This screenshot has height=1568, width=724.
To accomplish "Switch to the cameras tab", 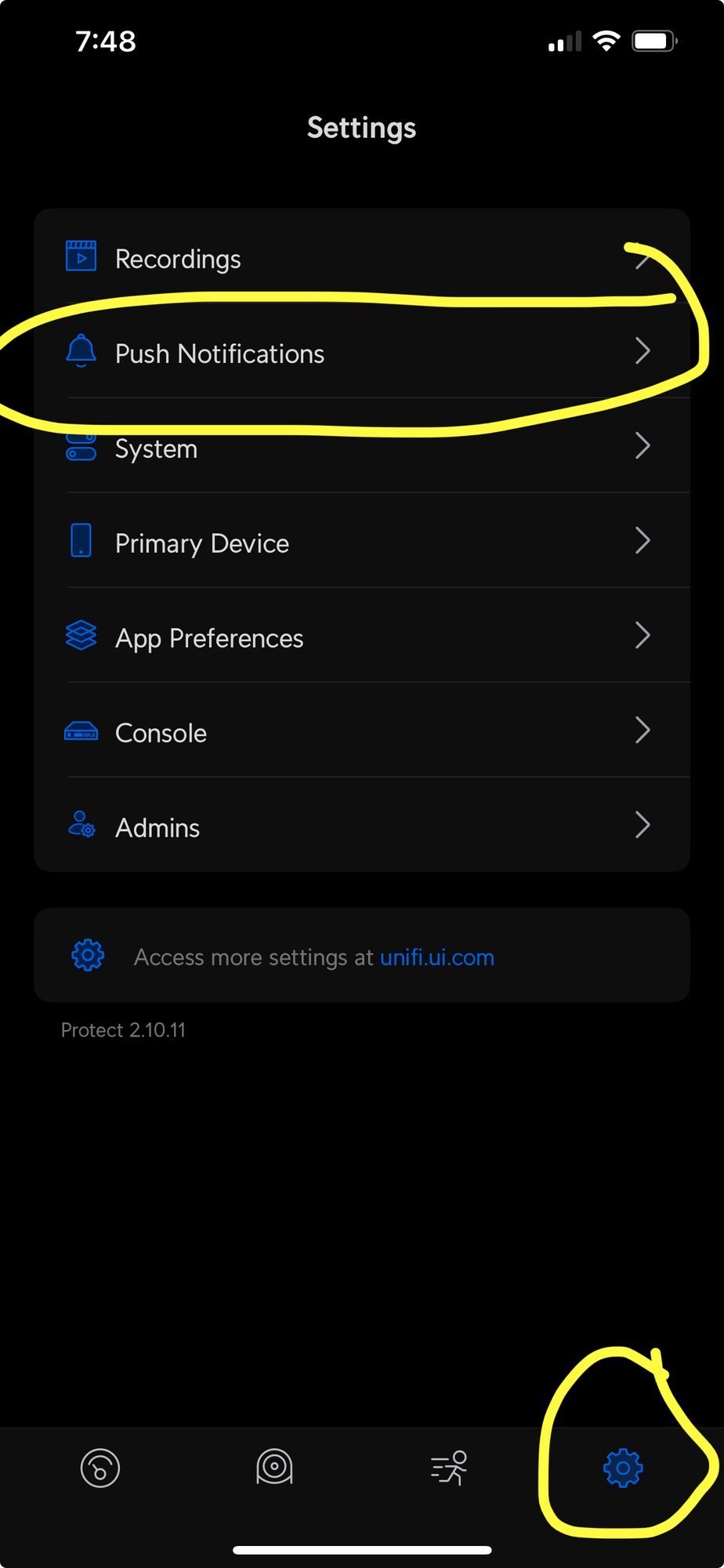I will 274,1468.
